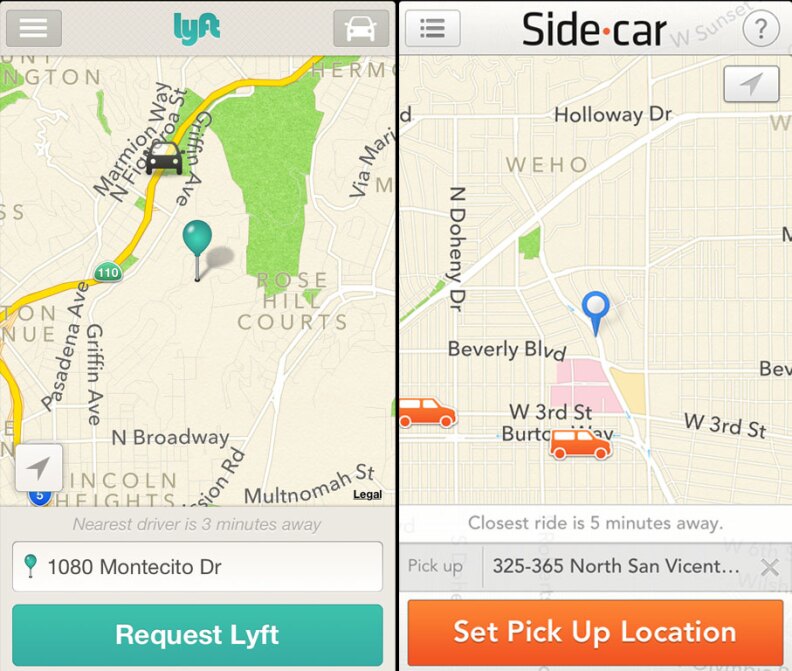
Task: Open the Lyft hamburger menu
Action: 33,28
